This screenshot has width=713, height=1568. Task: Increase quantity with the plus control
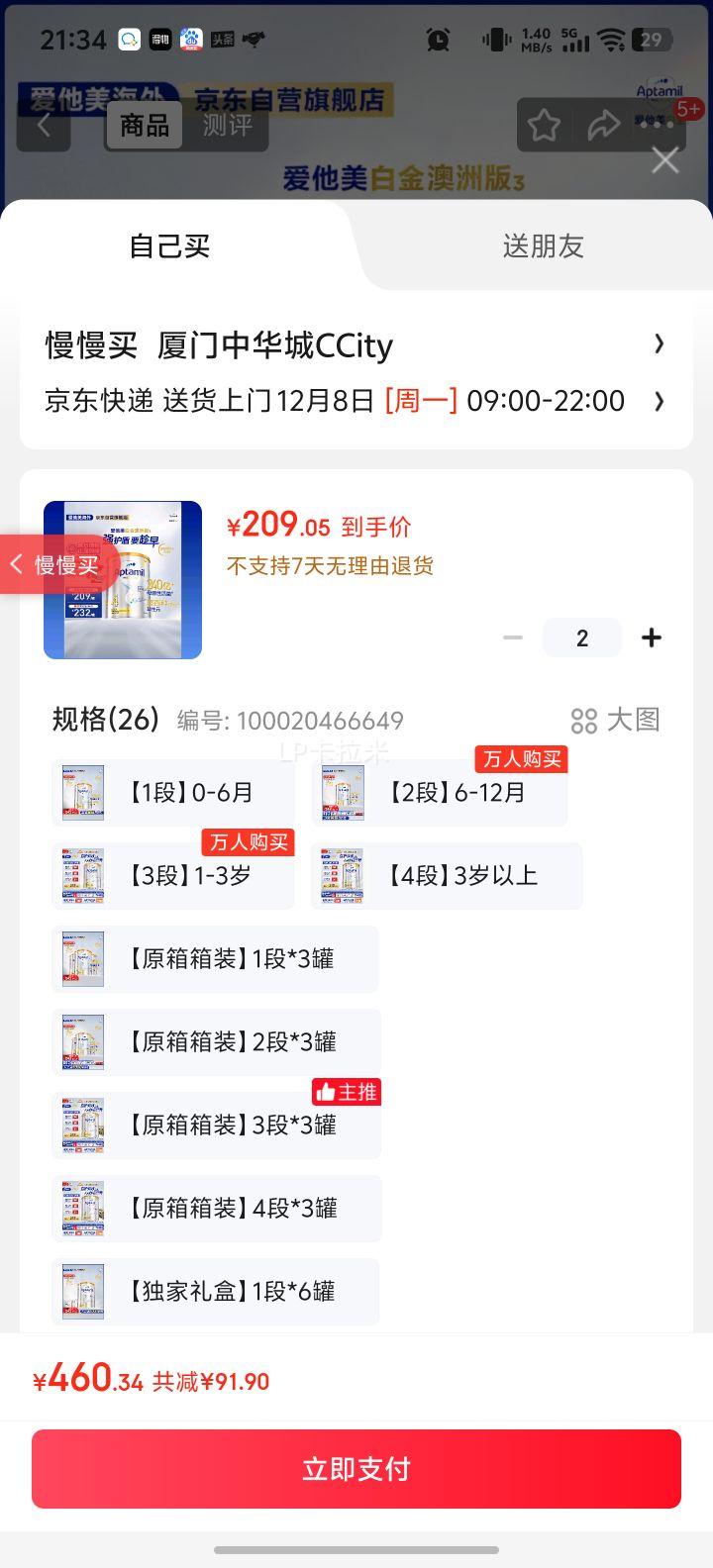(x=652, y=637)
